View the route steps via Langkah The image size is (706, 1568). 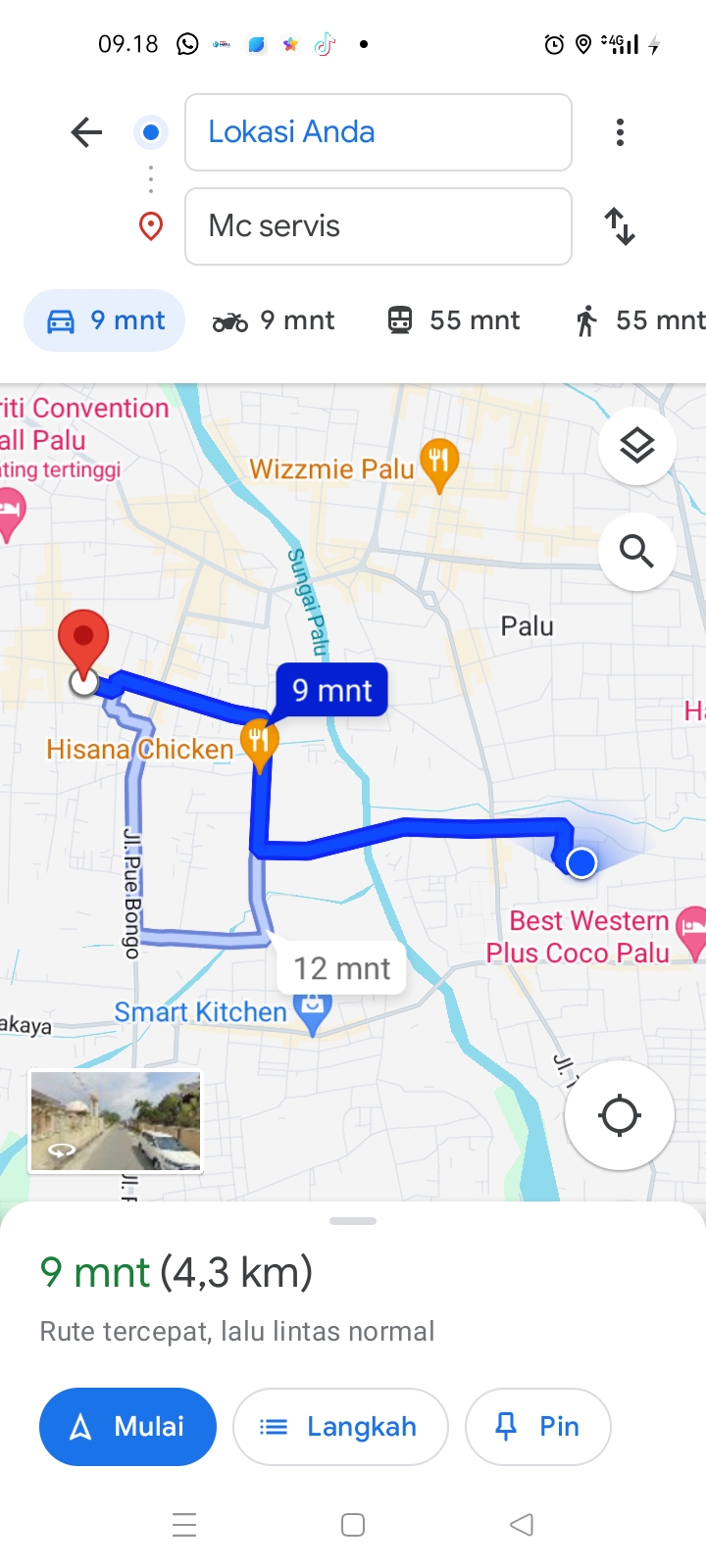[340, 1427]
